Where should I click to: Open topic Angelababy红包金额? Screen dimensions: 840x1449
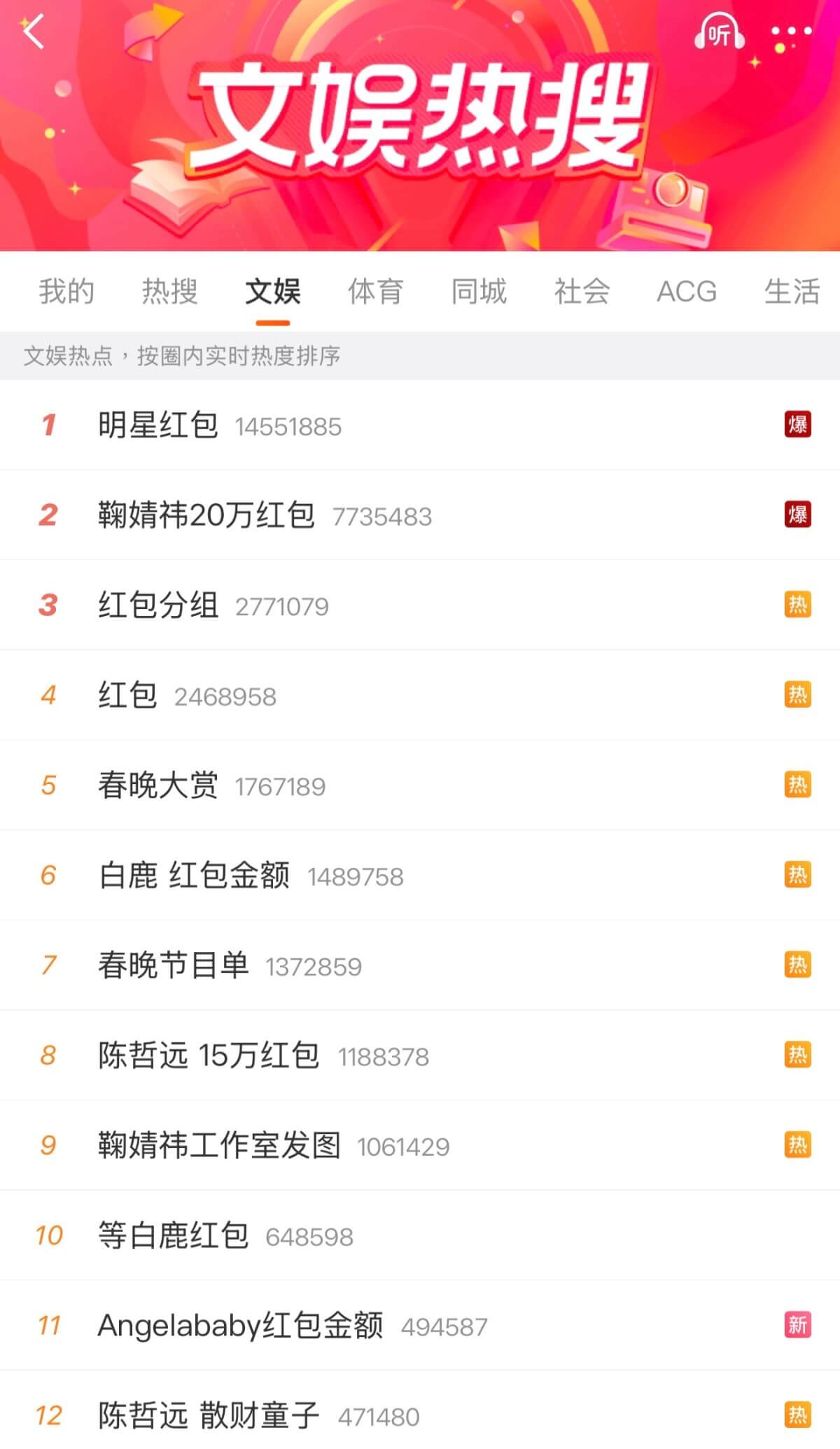coord(240,1326)
